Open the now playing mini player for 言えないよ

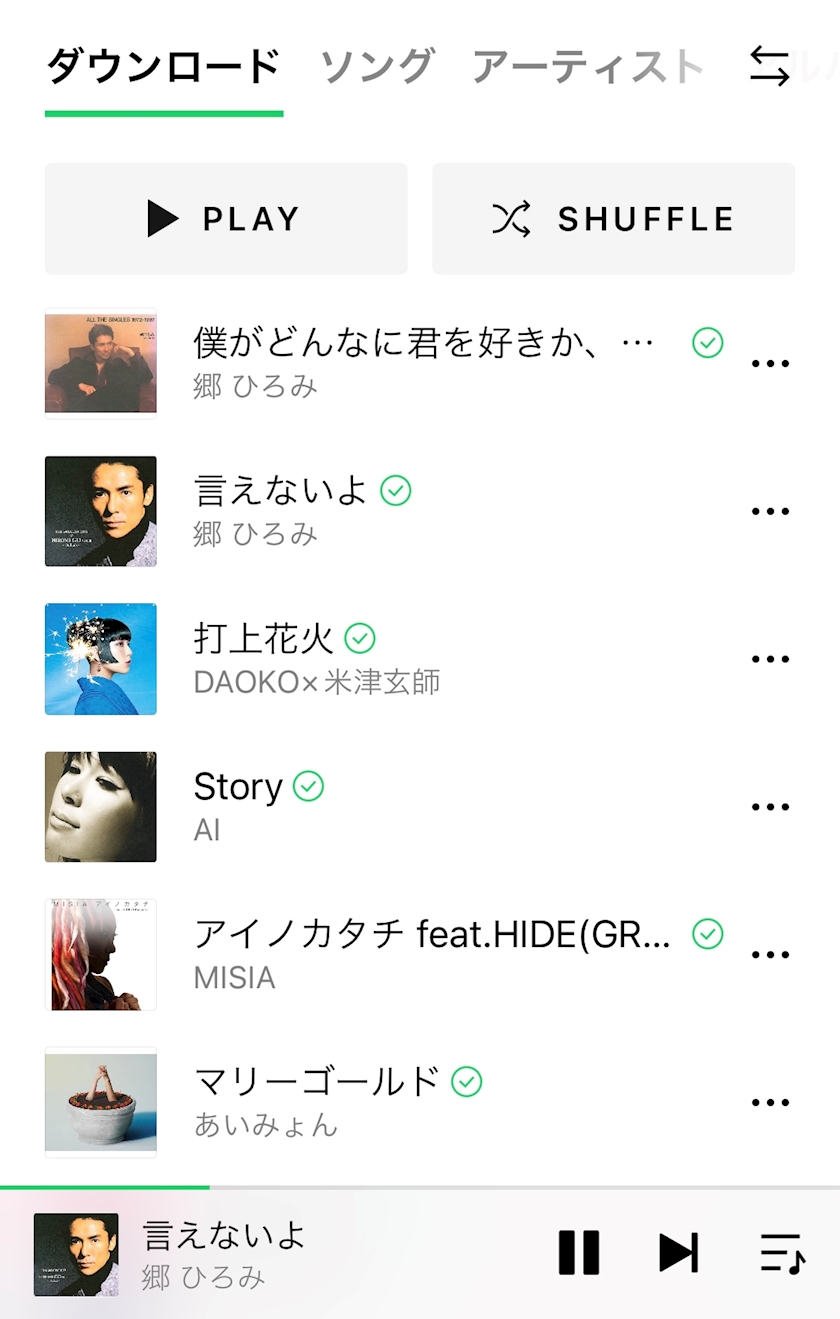pos(280,1254)
